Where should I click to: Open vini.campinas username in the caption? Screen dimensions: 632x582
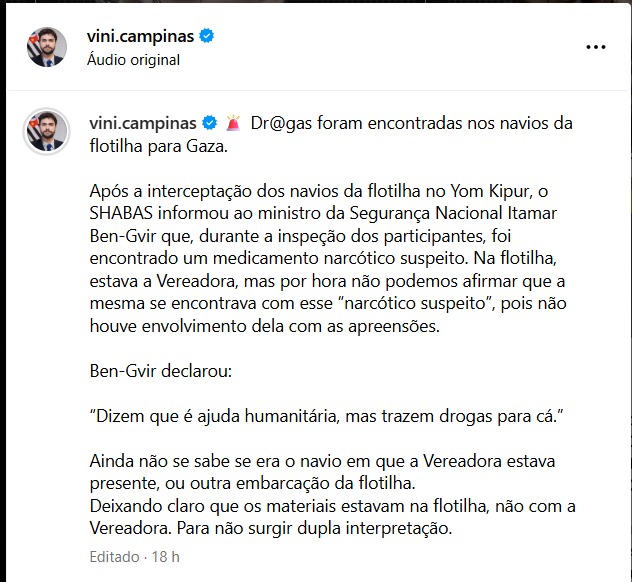[x=141, y=122]
